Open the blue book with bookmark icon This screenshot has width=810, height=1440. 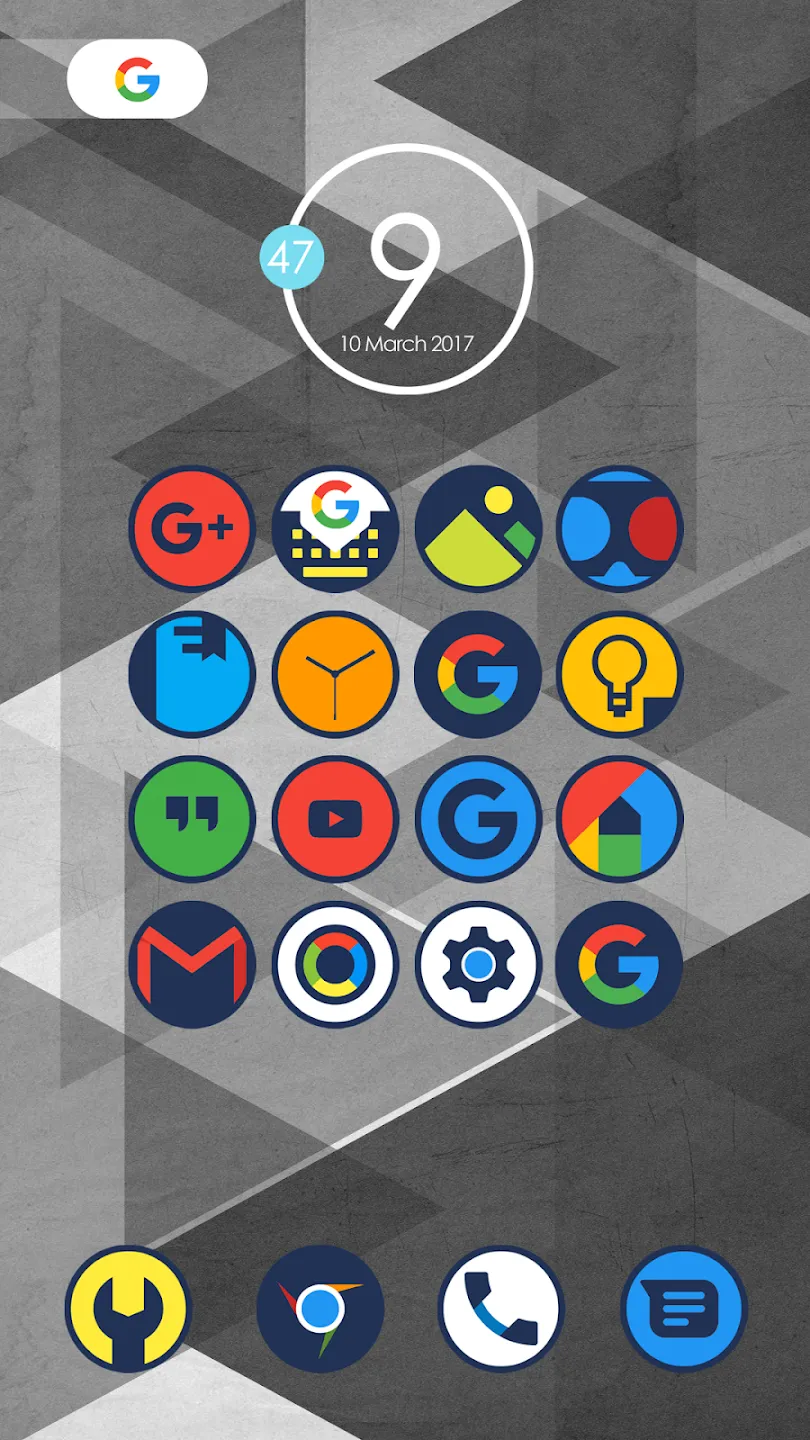click(x=192, y=674)
